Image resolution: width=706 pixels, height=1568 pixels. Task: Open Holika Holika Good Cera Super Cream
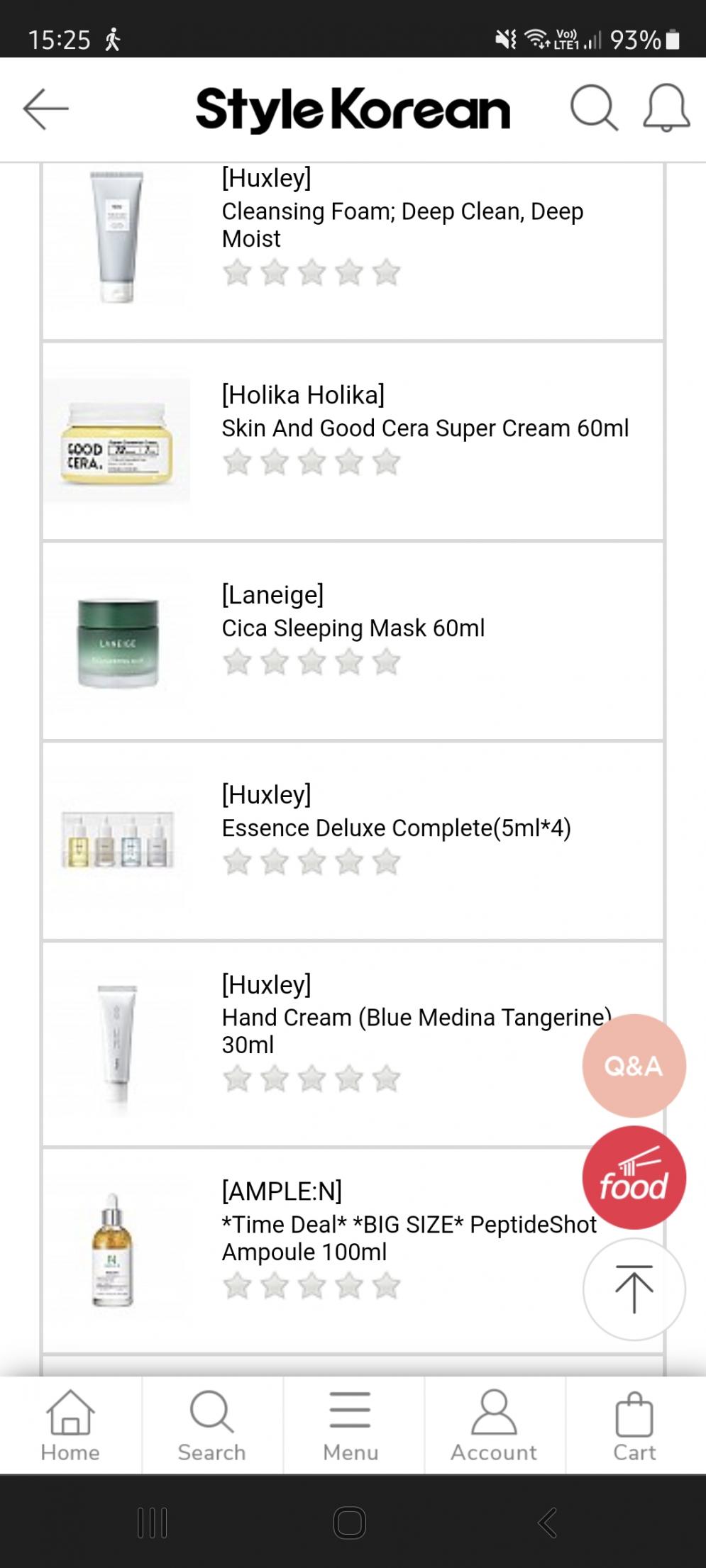(x=353, y=441)
